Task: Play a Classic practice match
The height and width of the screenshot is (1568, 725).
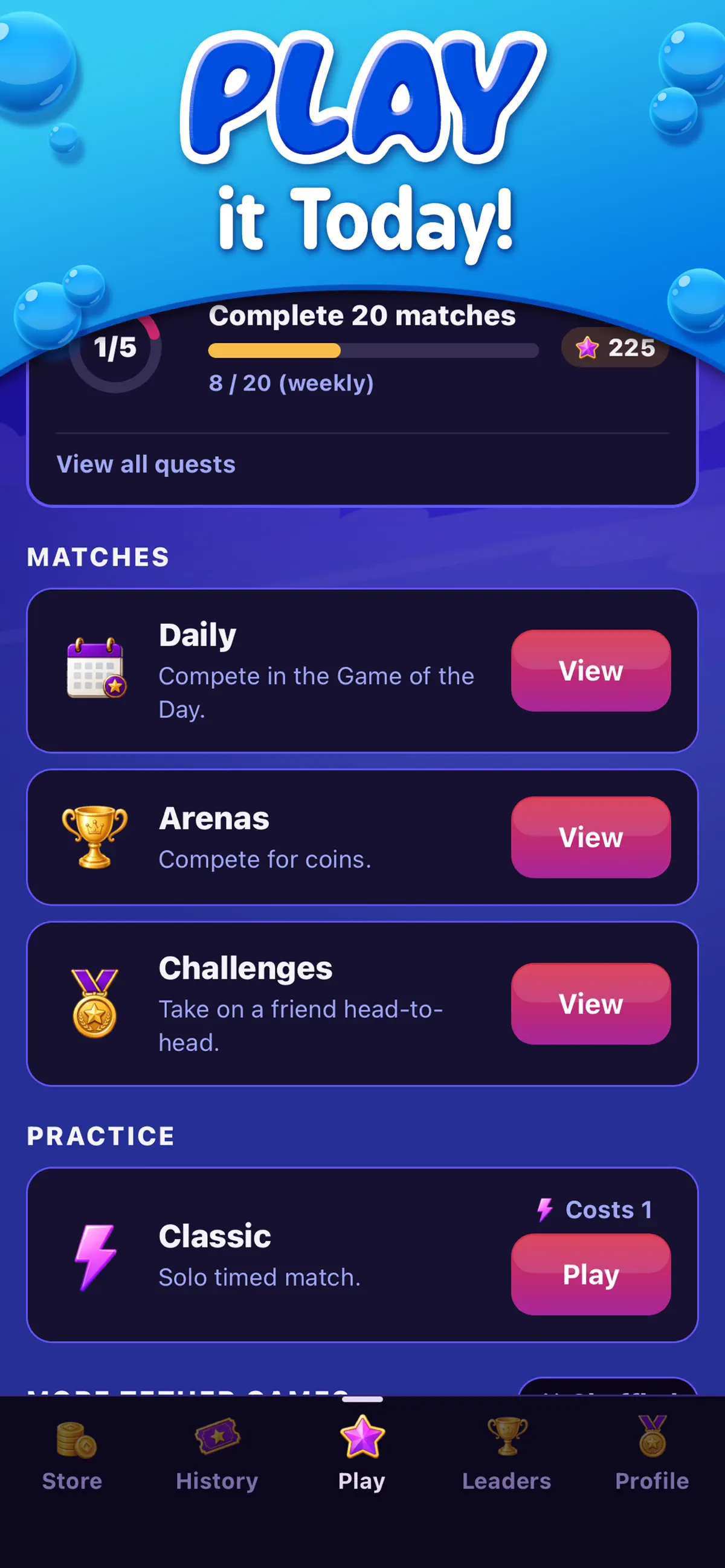Action: pyautogui.click(x=590, y=1274)
